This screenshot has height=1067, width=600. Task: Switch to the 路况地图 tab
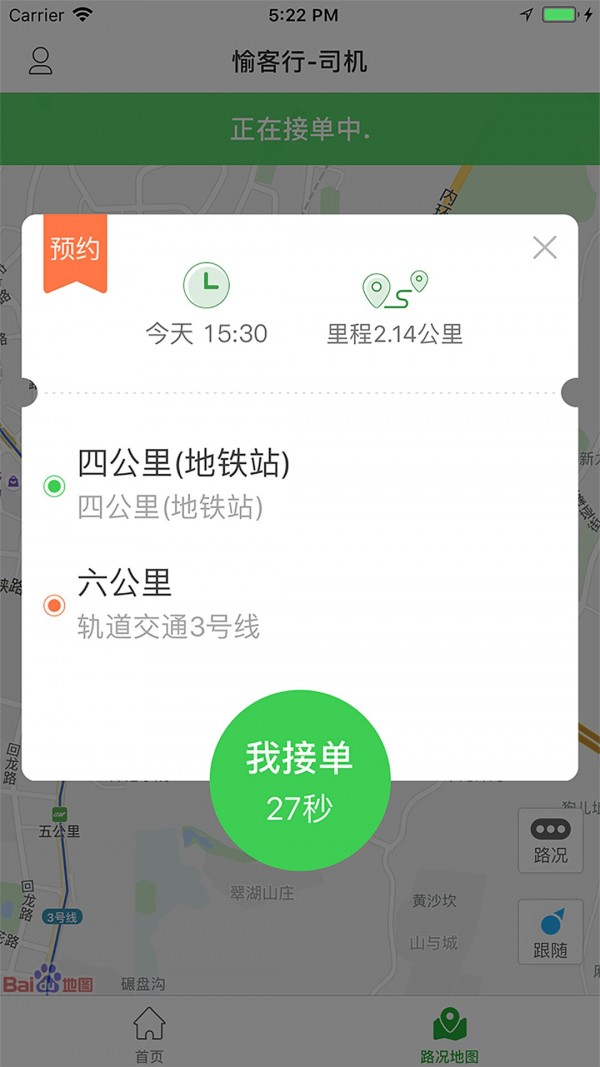450,1034
